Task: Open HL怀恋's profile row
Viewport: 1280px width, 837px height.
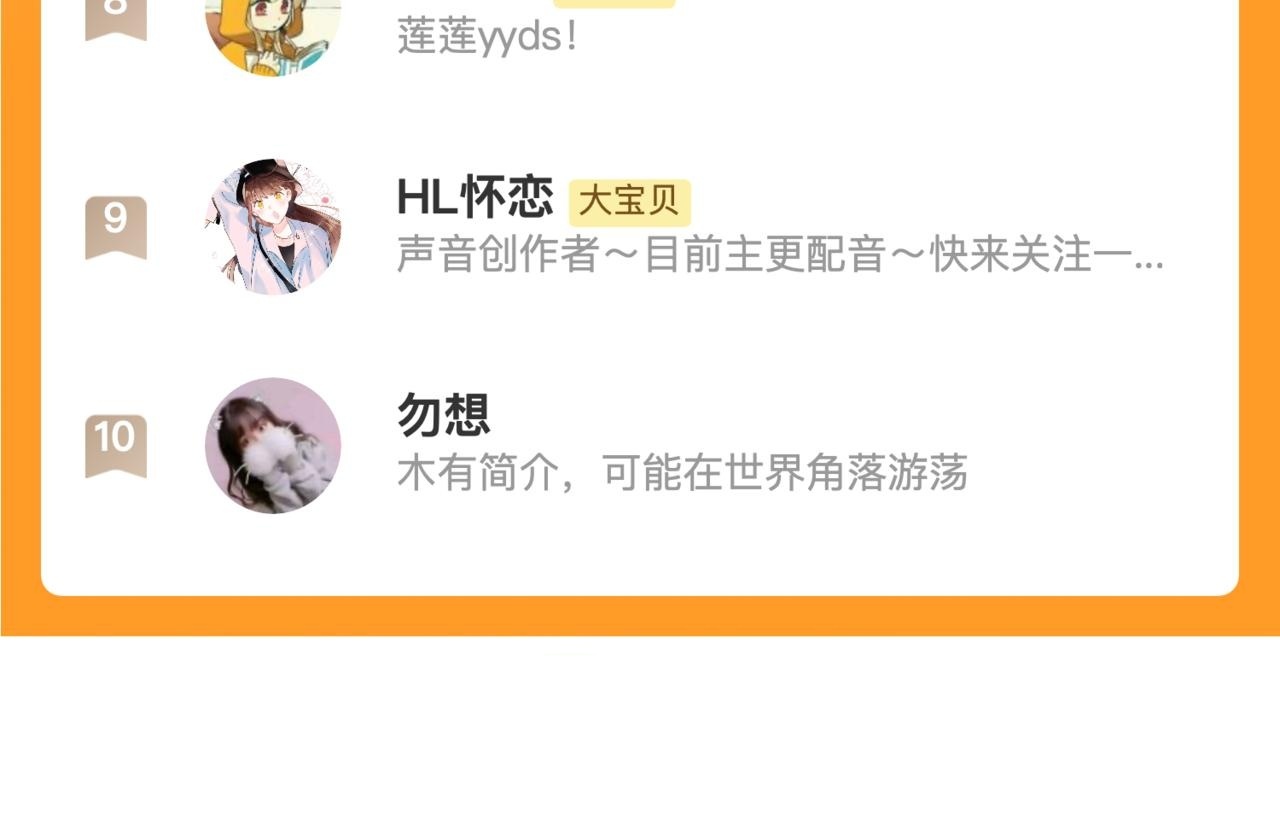Action: (640, 227)
